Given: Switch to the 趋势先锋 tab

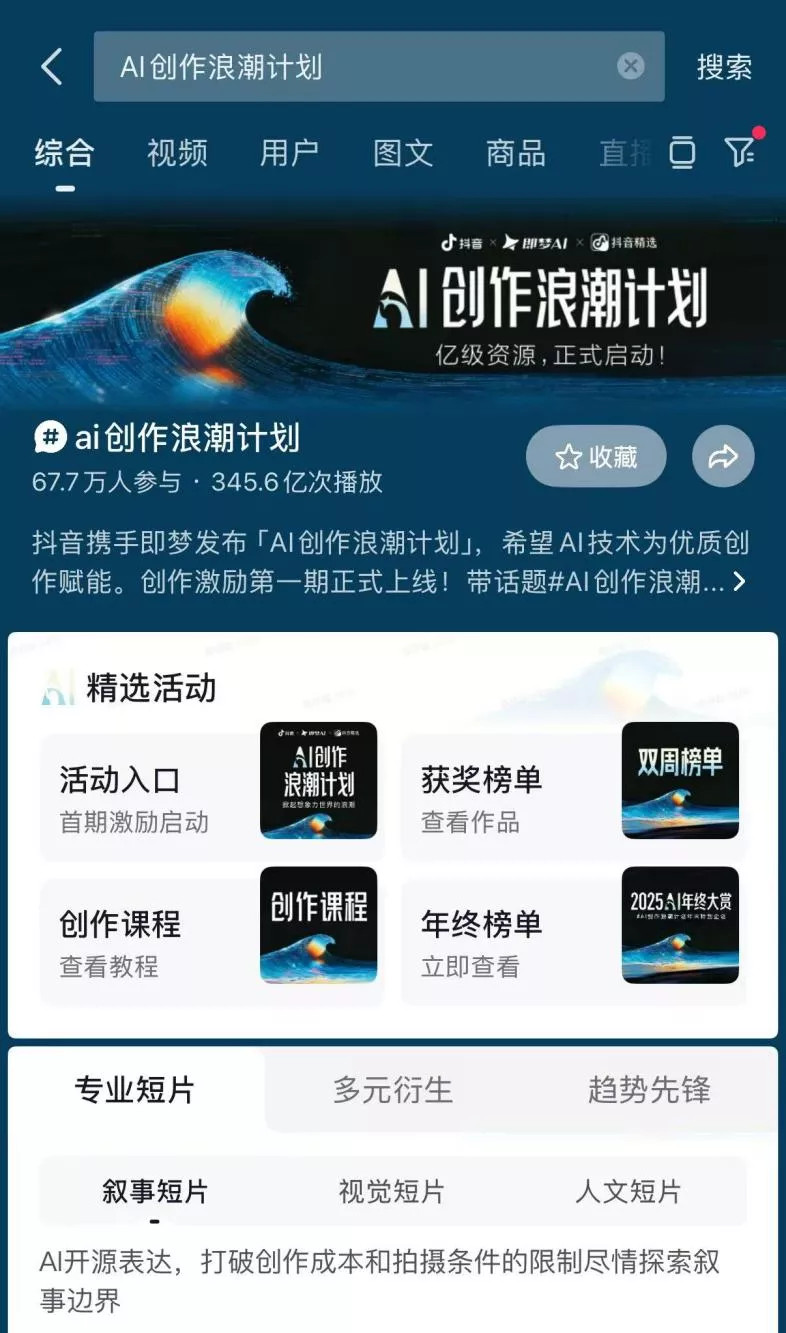Looking at the screenshot, I should tap(649, 1090).
